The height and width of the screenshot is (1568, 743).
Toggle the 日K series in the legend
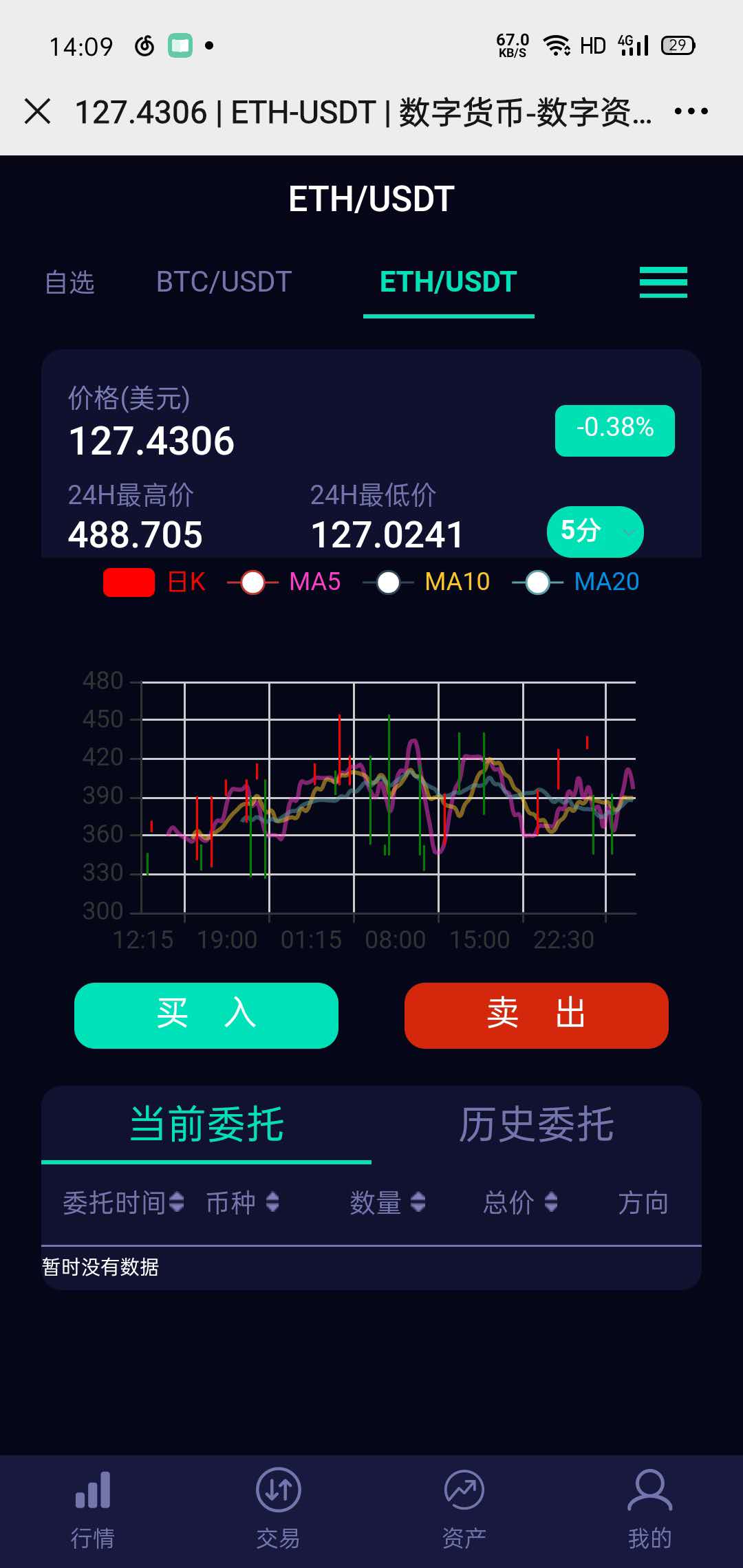155,582
